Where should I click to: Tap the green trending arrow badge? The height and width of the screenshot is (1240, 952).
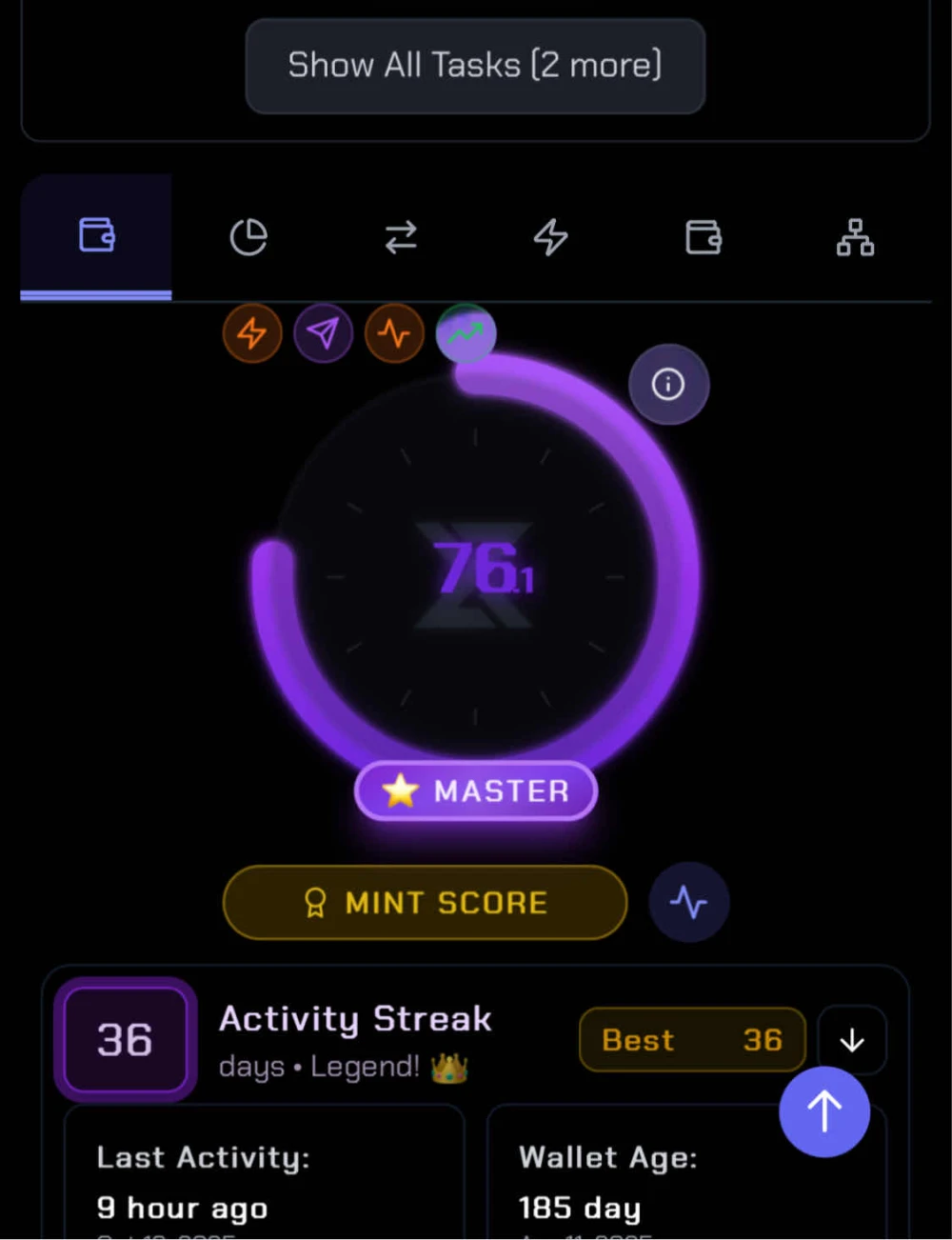[466, 333]
